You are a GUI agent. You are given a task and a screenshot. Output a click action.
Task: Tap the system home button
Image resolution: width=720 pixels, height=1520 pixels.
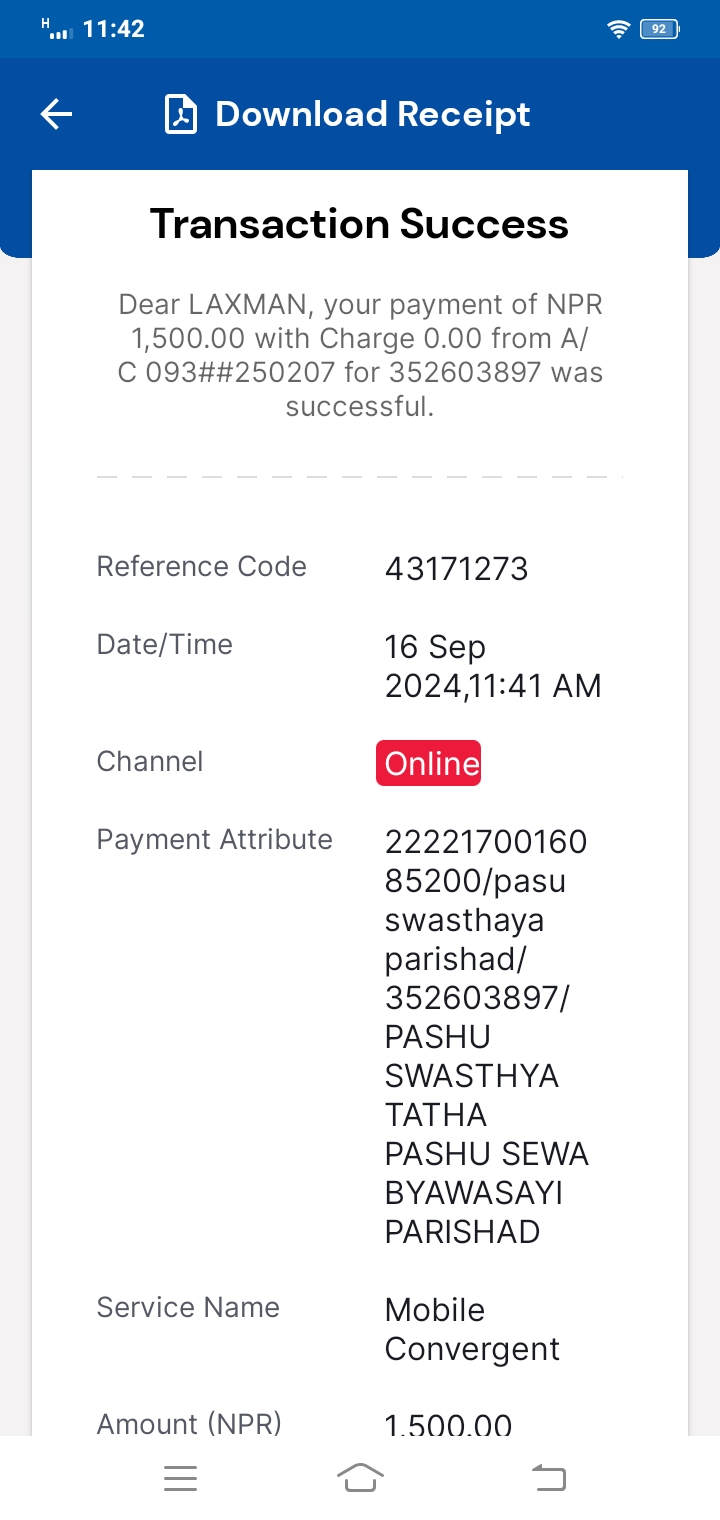point(360,1477)
